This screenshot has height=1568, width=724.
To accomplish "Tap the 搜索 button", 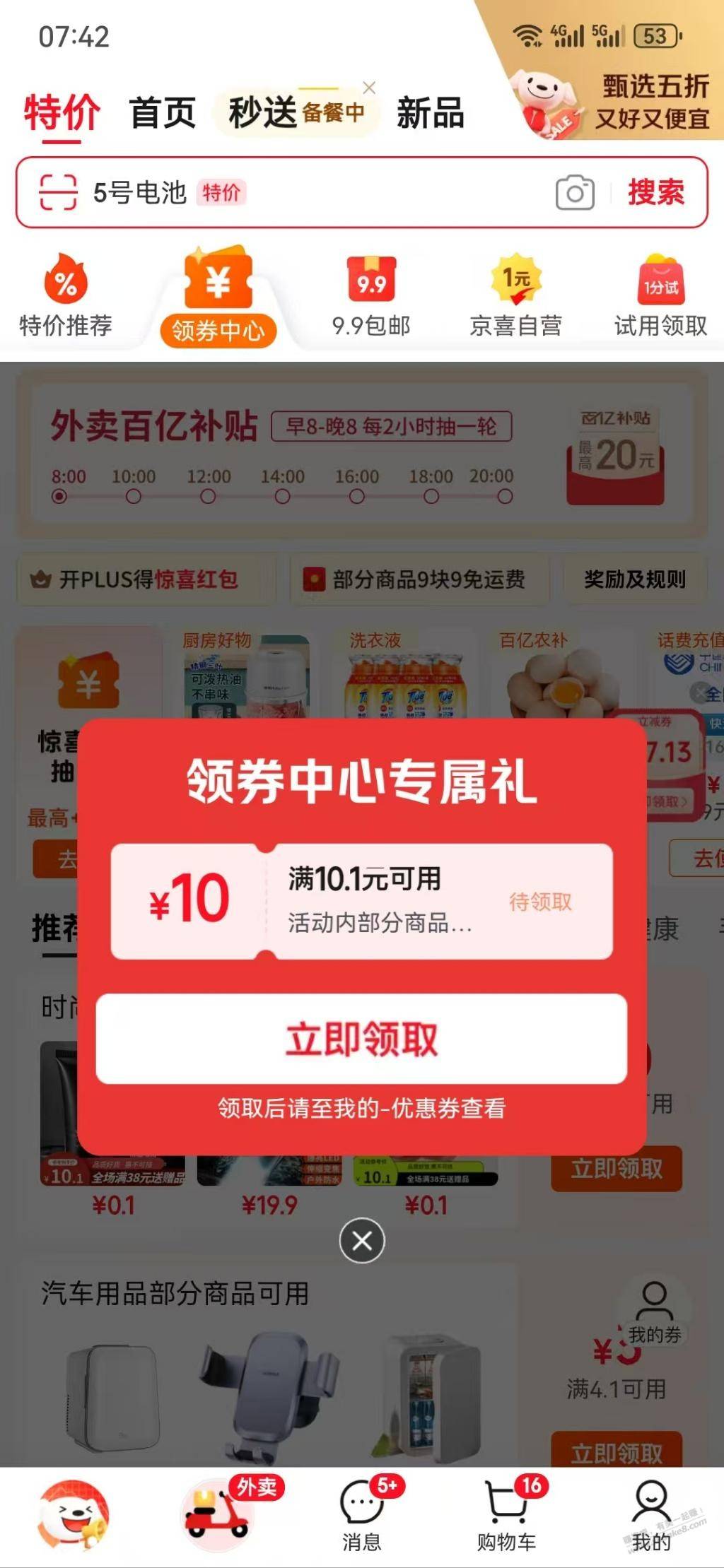I will (x=655, y=192).
